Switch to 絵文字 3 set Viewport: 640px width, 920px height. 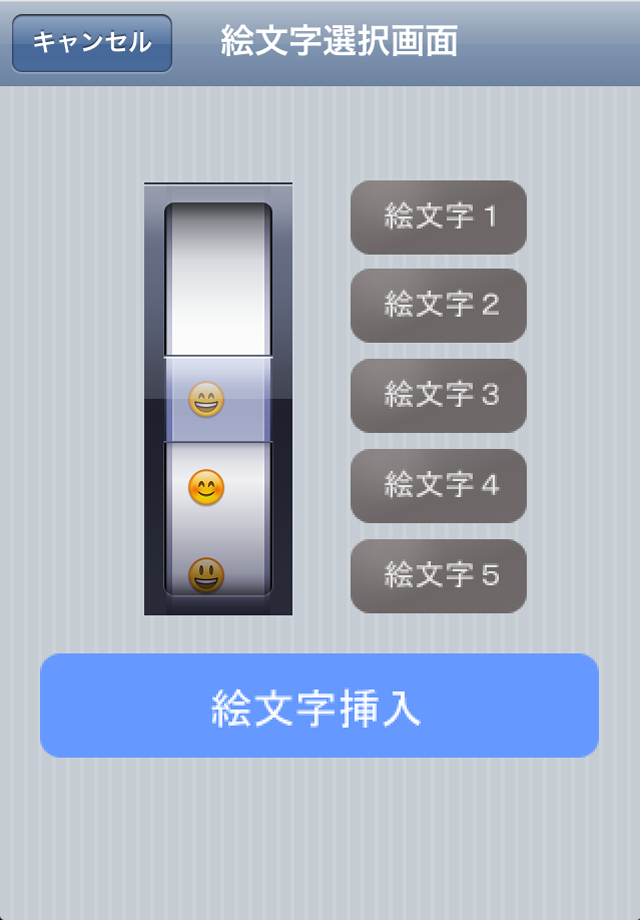click(438, 395)
